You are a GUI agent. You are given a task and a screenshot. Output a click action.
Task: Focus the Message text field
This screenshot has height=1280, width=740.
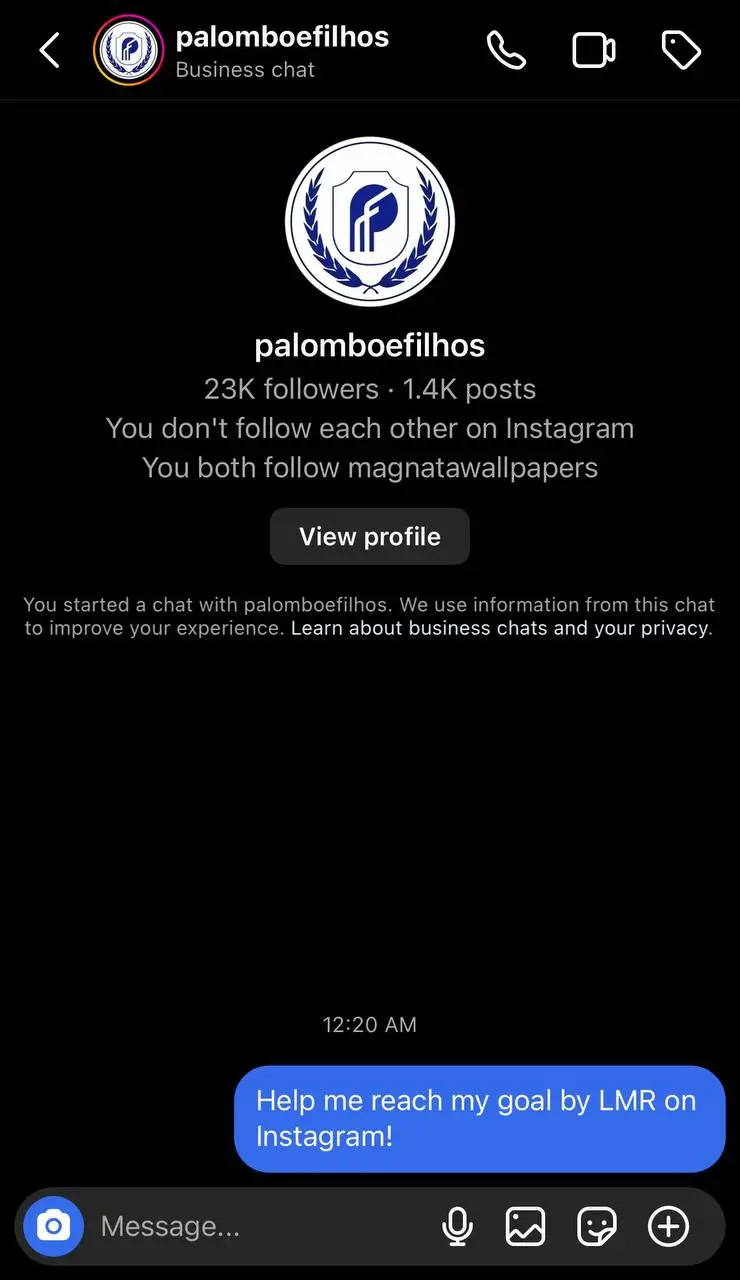tap(260, 1226)
